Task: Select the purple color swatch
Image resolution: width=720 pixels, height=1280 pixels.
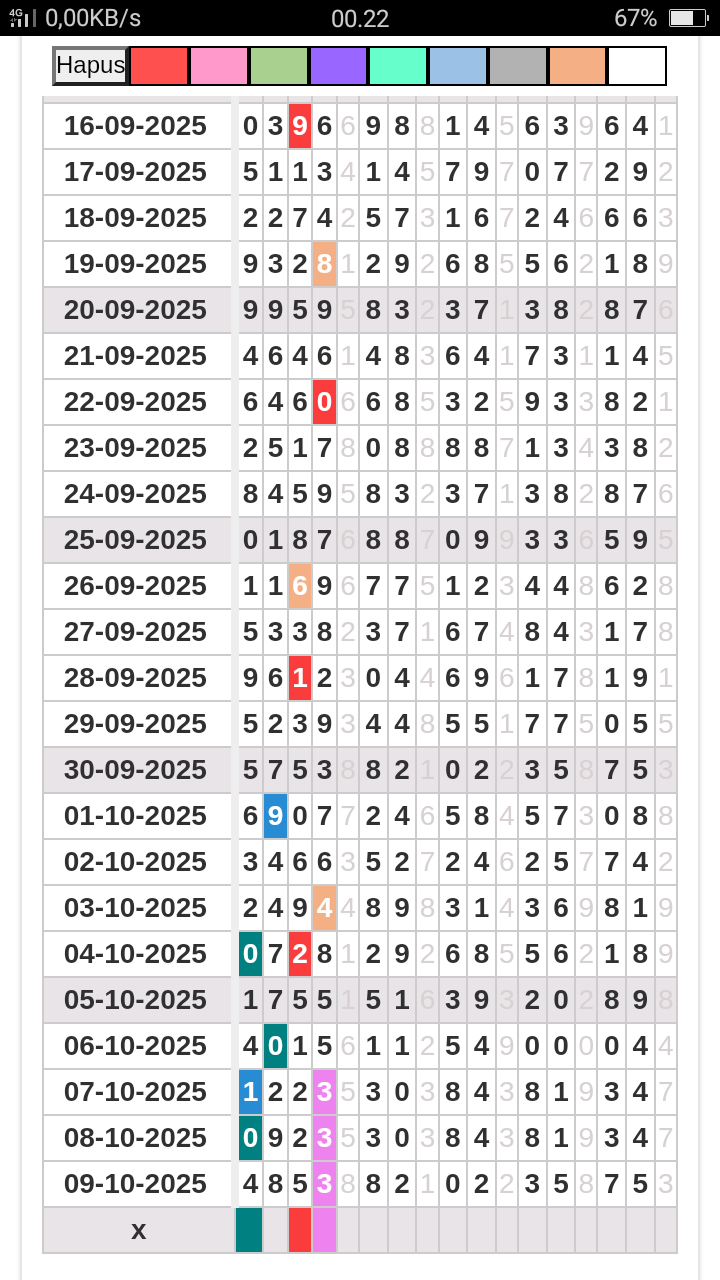Action: click(339, 66)
